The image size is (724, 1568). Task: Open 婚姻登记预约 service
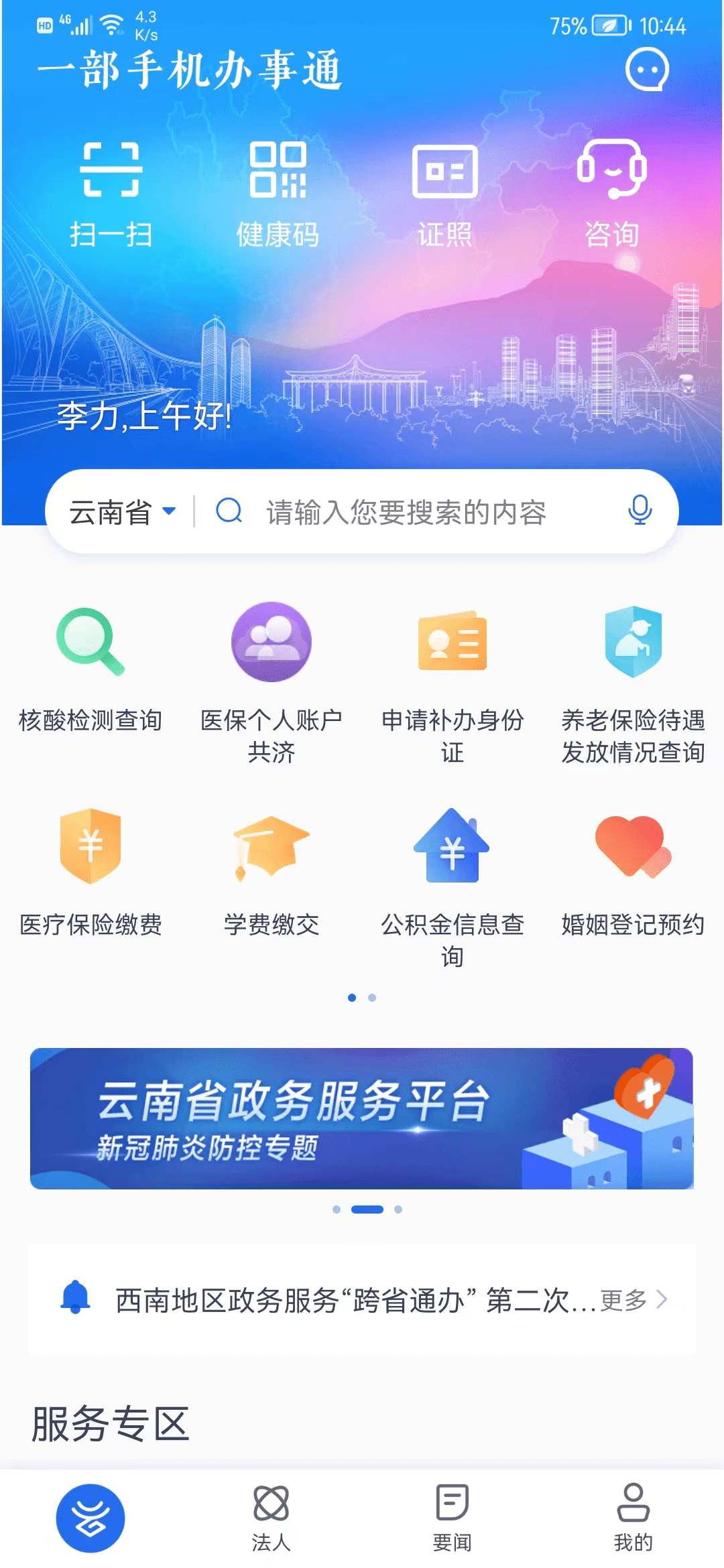[x=633, y=871]
